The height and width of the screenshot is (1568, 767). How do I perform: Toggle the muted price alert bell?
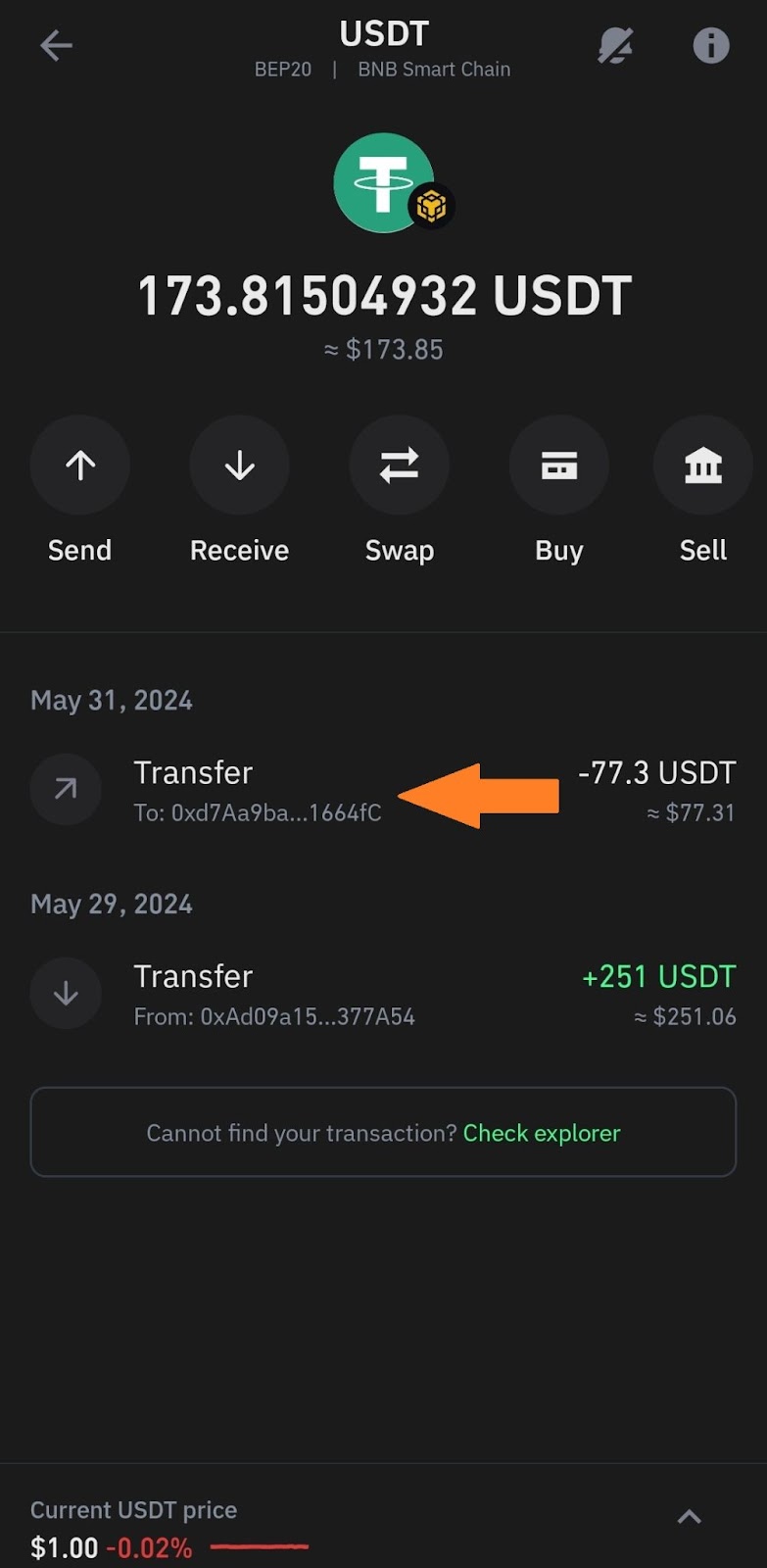point(615,45)
